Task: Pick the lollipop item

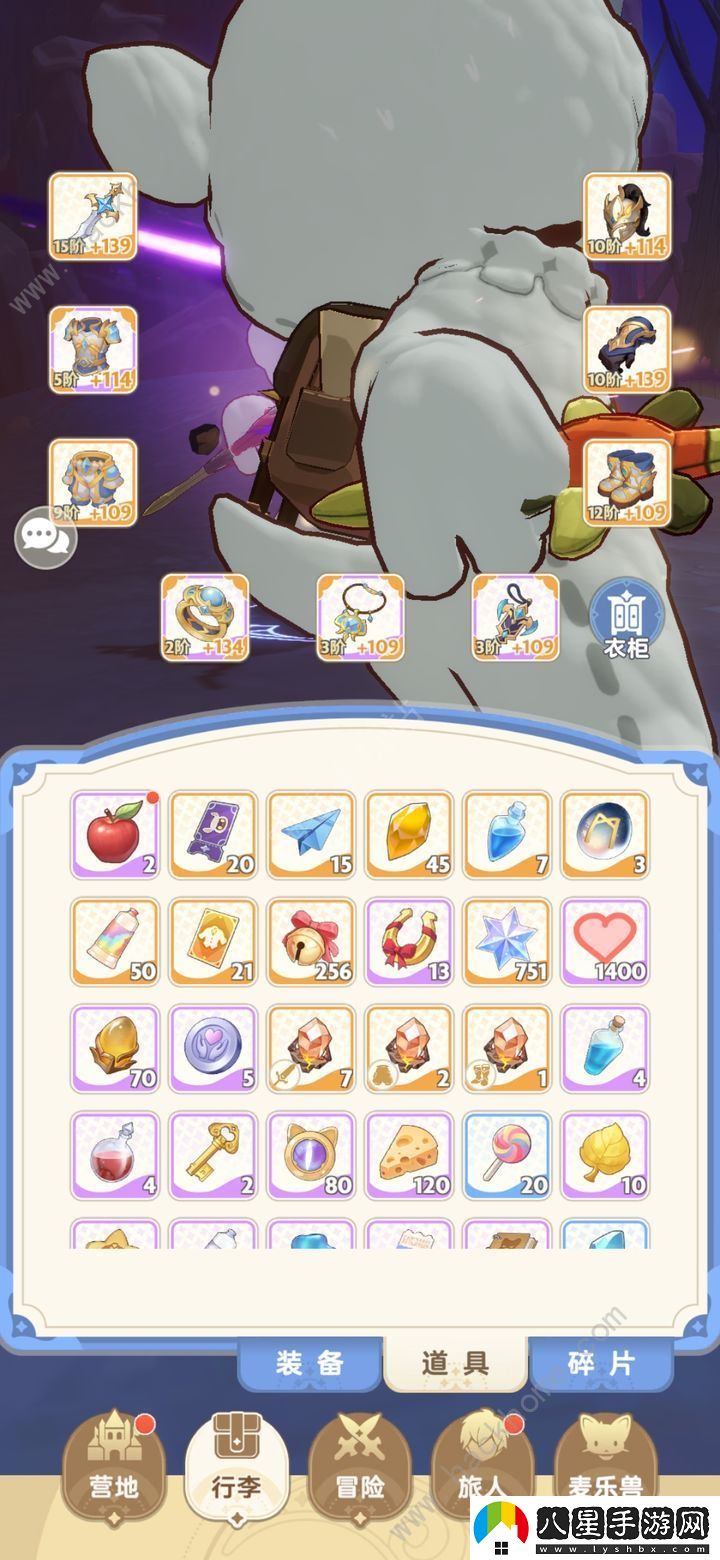Action: coord(507,1156)
